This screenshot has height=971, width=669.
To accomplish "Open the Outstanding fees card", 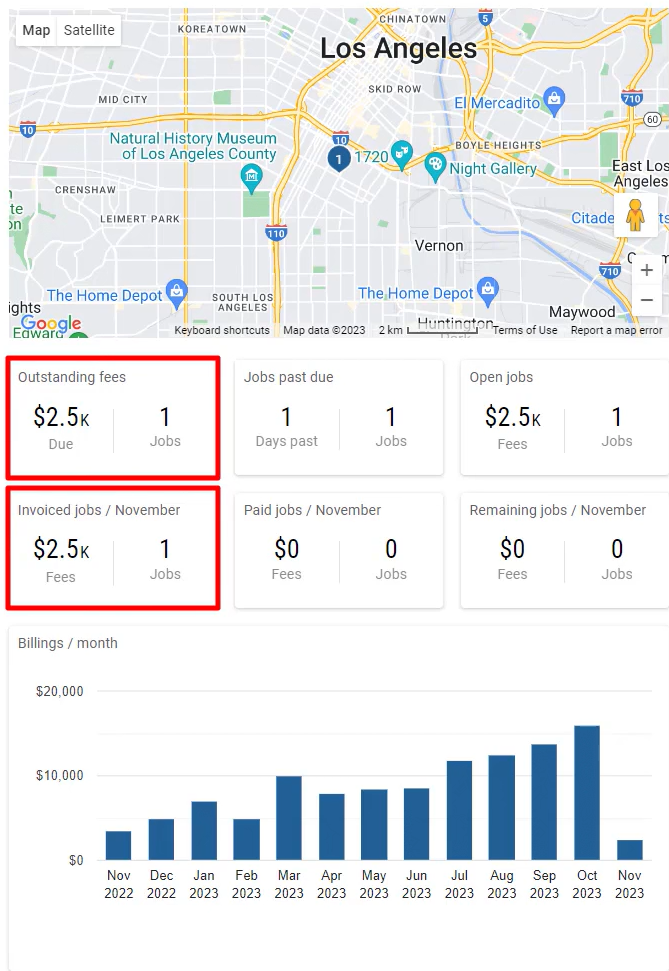I will [112, 417].
